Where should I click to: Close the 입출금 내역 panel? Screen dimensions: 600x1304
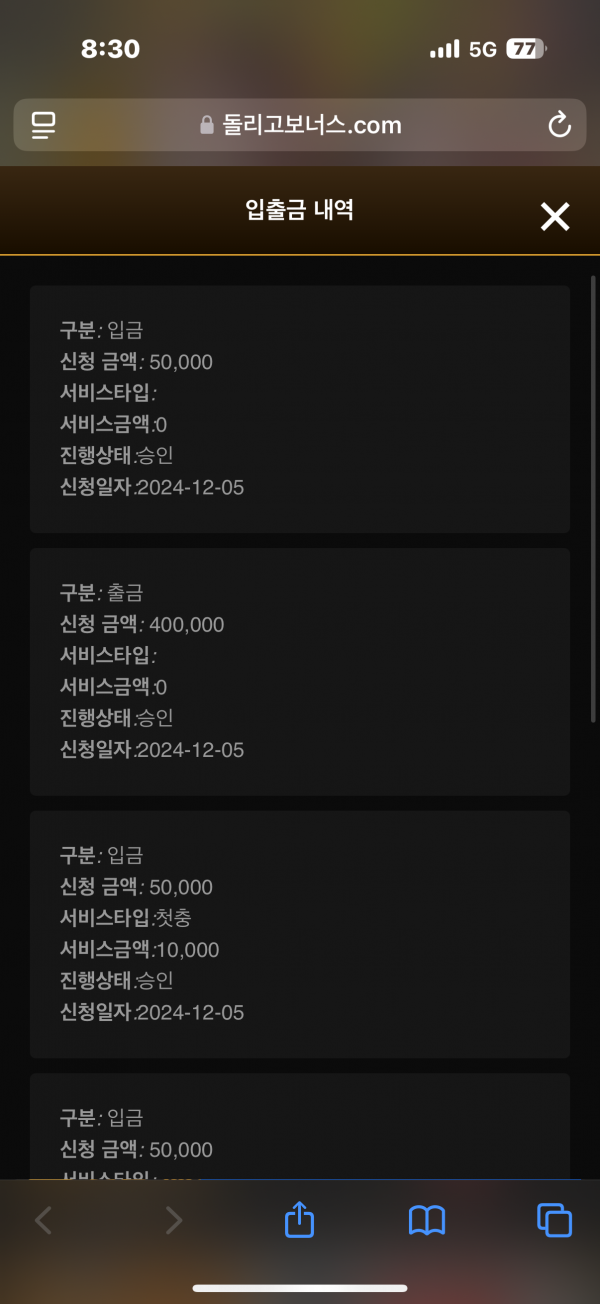pos(555,216)
